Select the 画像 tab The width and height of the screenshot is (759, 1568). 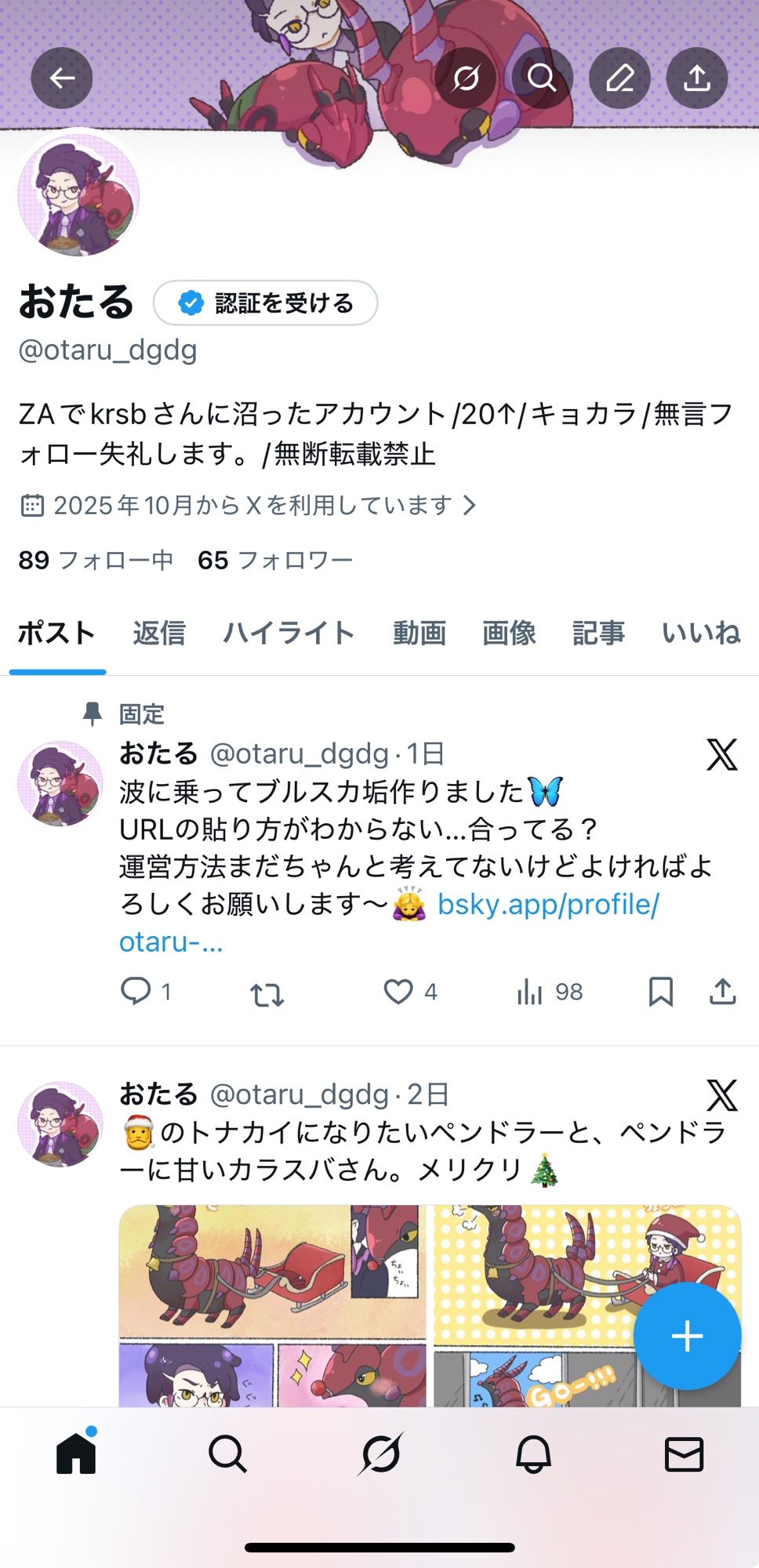pos(509,633)
